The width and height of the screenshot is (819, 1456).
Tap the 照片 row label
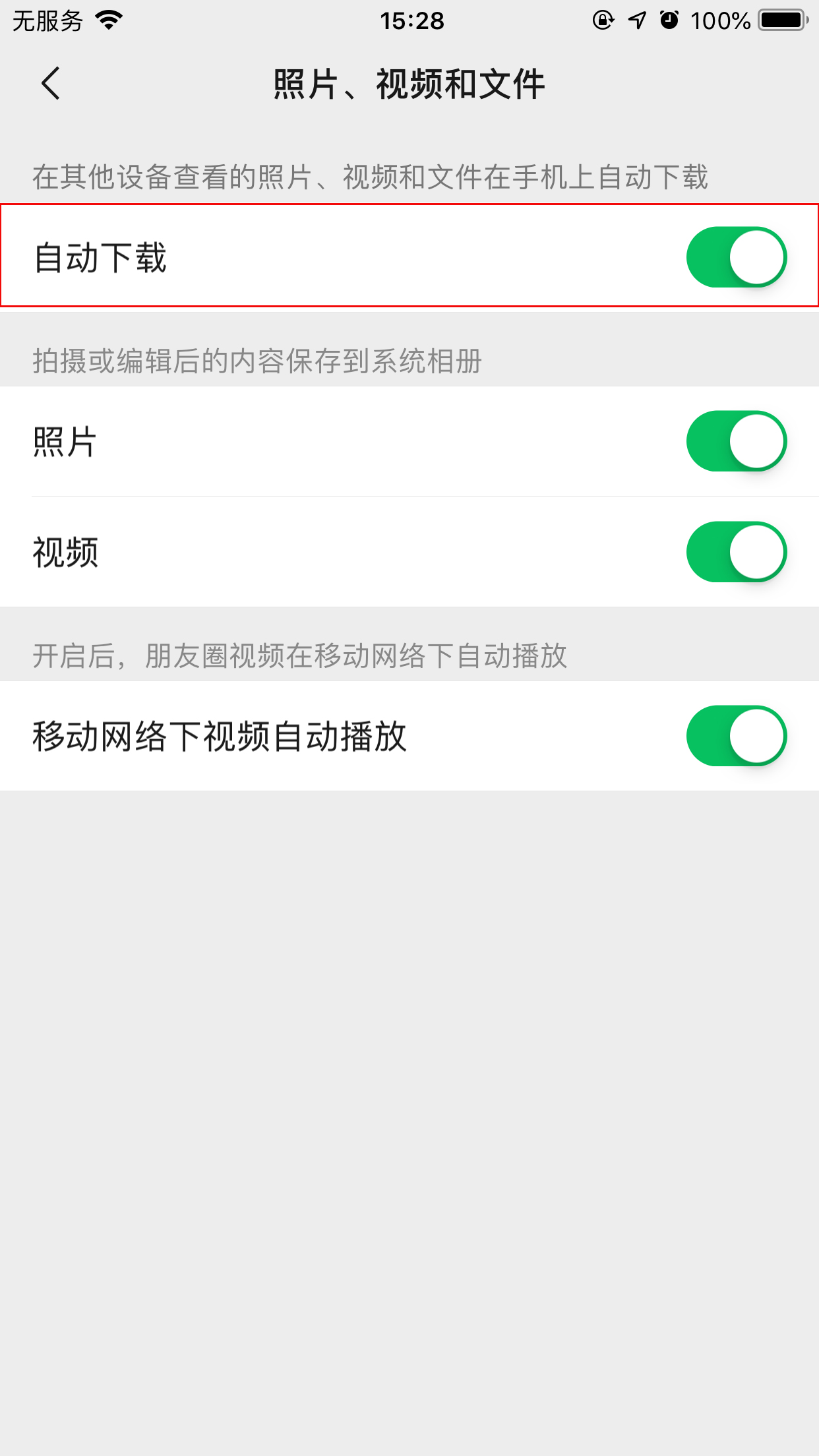pos(66,440)
